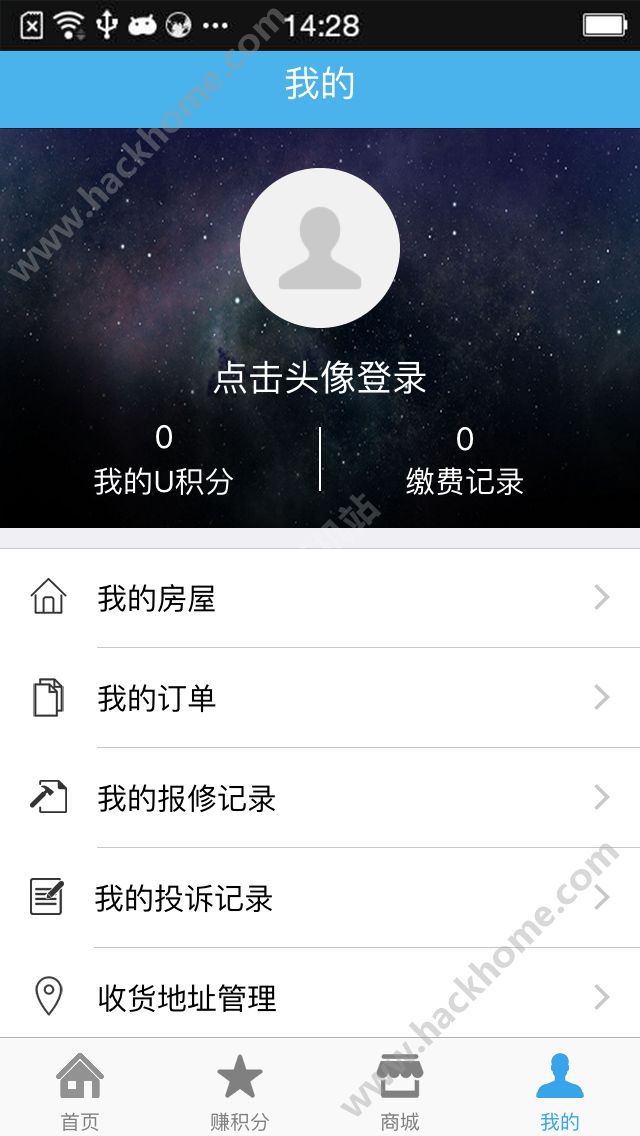The width and height of the screenshot is (640, 1136).
Task: Tap the 我的 tab
Action: coord(560,1089)
